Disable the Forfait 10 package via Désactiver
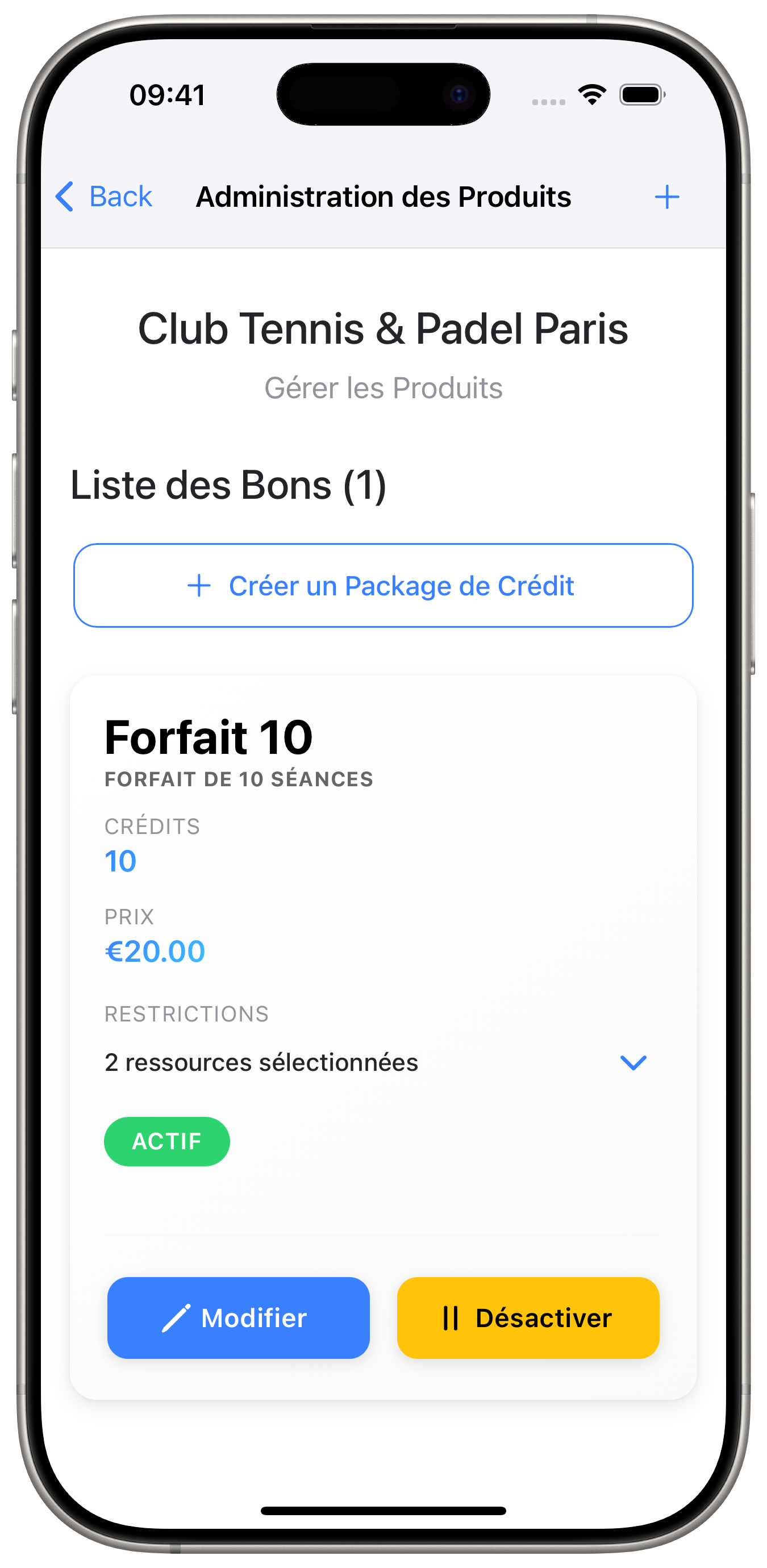The image size is (767, 1568). [527, 1317]
